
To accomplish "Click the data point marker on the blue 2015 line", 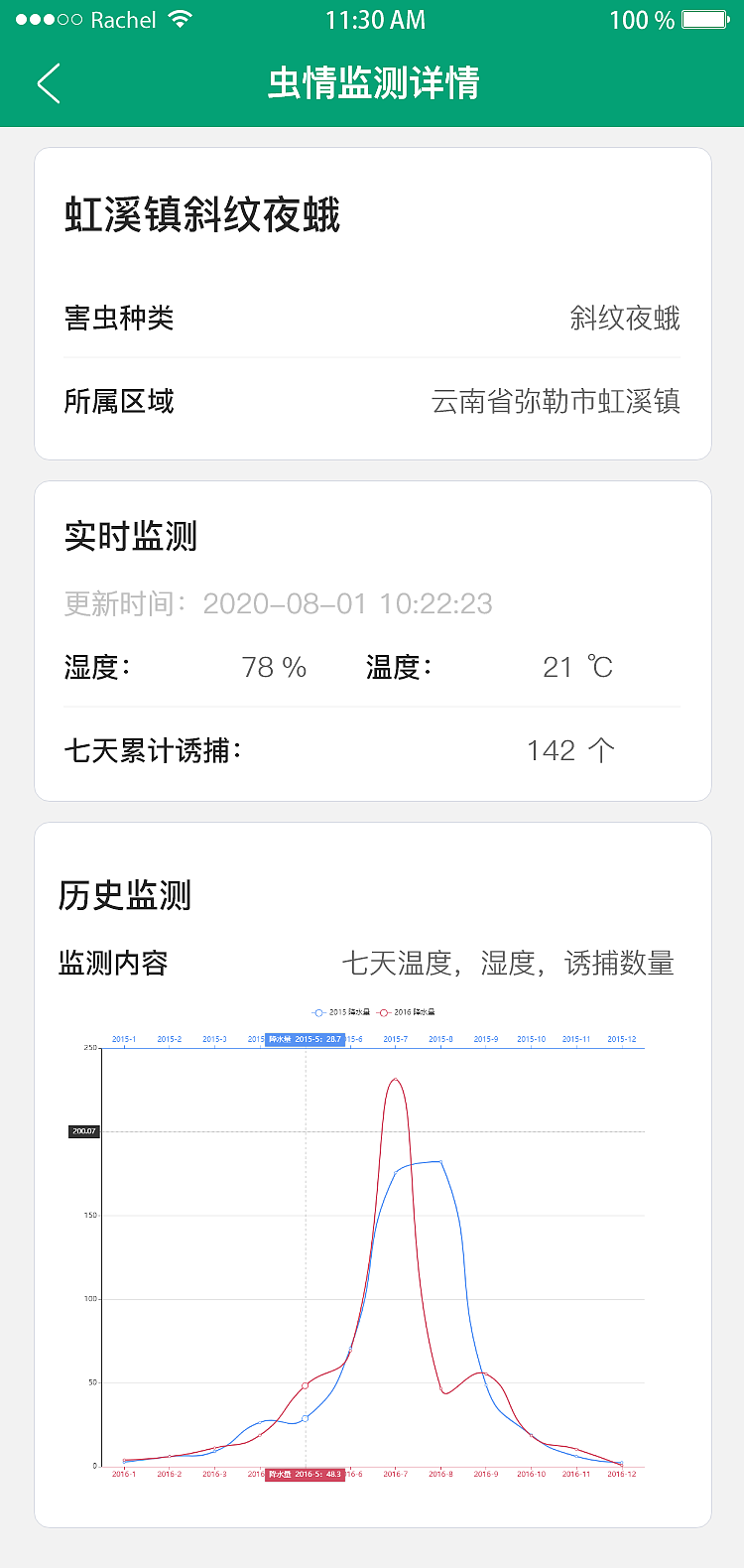I will click(307, 1418).
